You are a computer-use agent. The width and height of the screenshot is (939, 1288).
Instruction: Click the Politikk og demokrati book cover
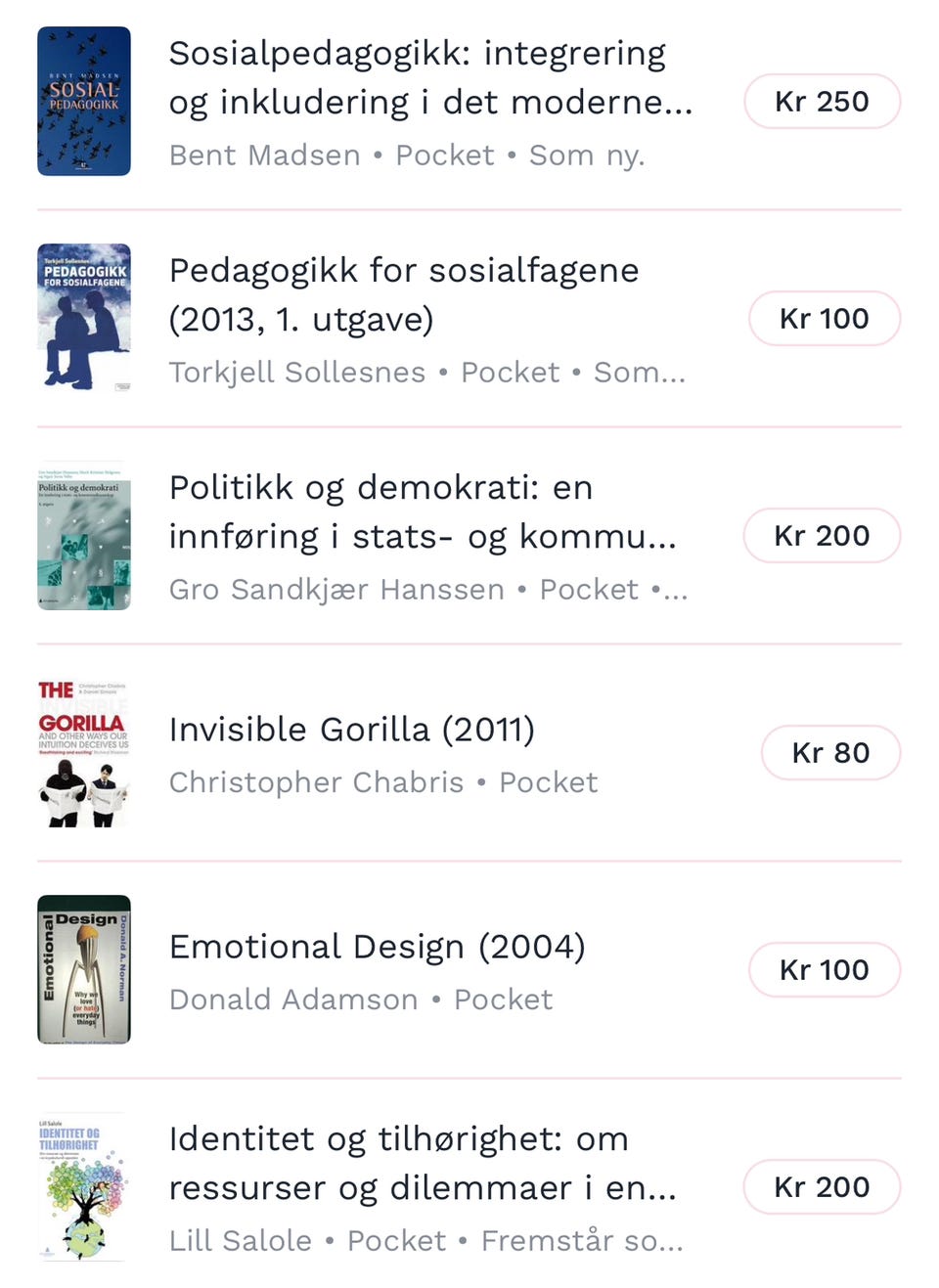click(x=83, y=536)
